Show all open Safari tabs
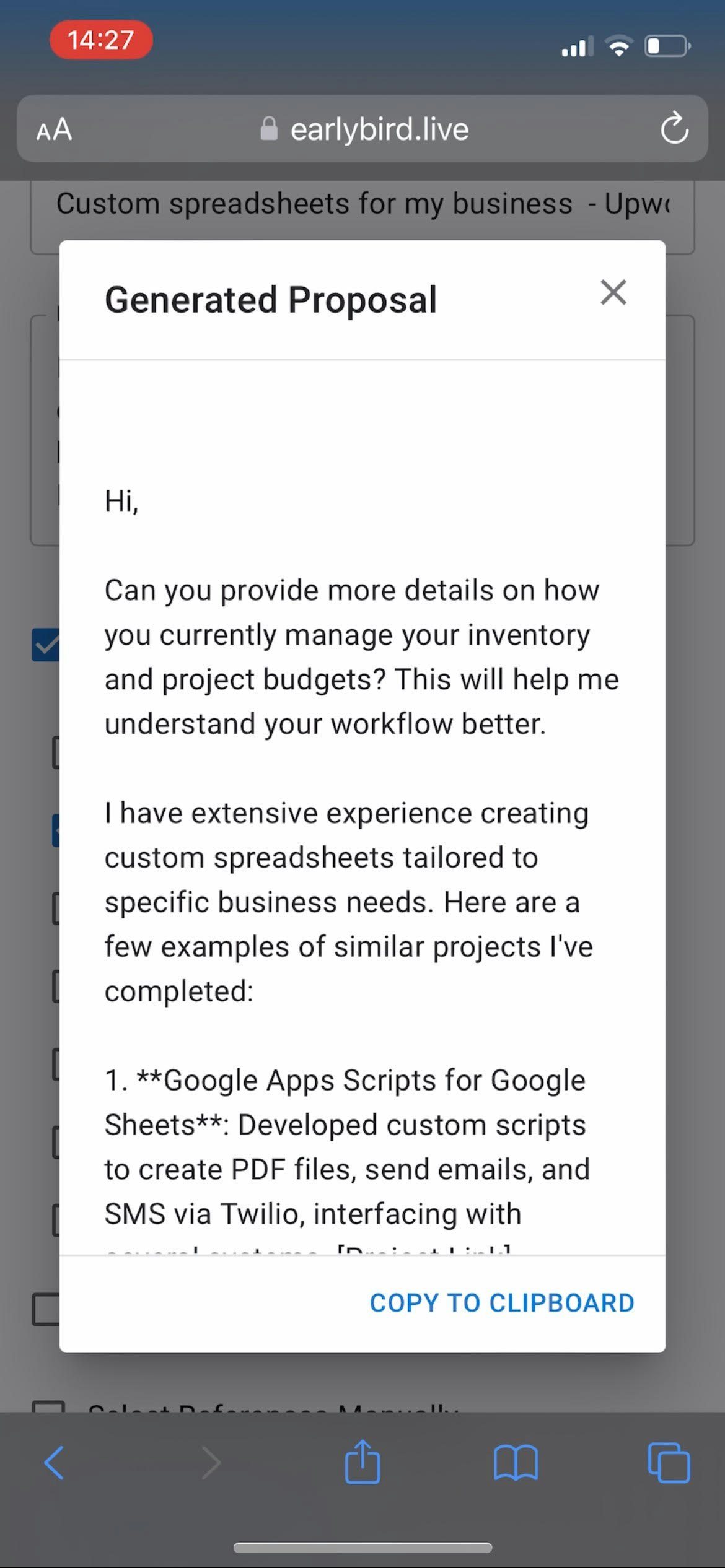The height and width of the screenshot is (1568, 725). [x=669, y=1463]
